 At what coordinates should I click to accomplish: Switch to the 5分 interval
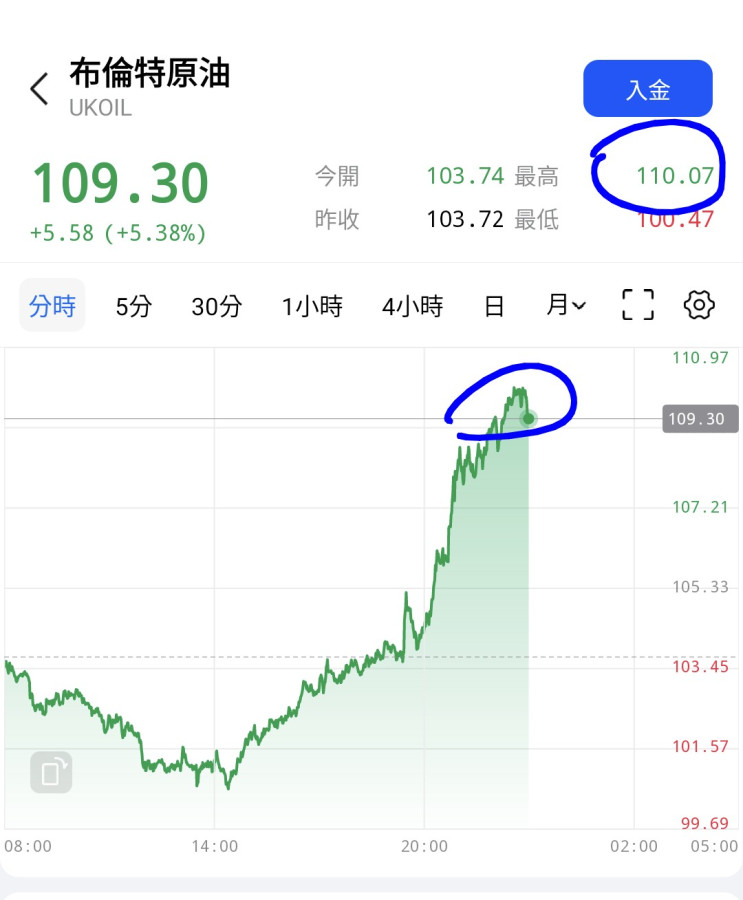(x=133, y=306)
